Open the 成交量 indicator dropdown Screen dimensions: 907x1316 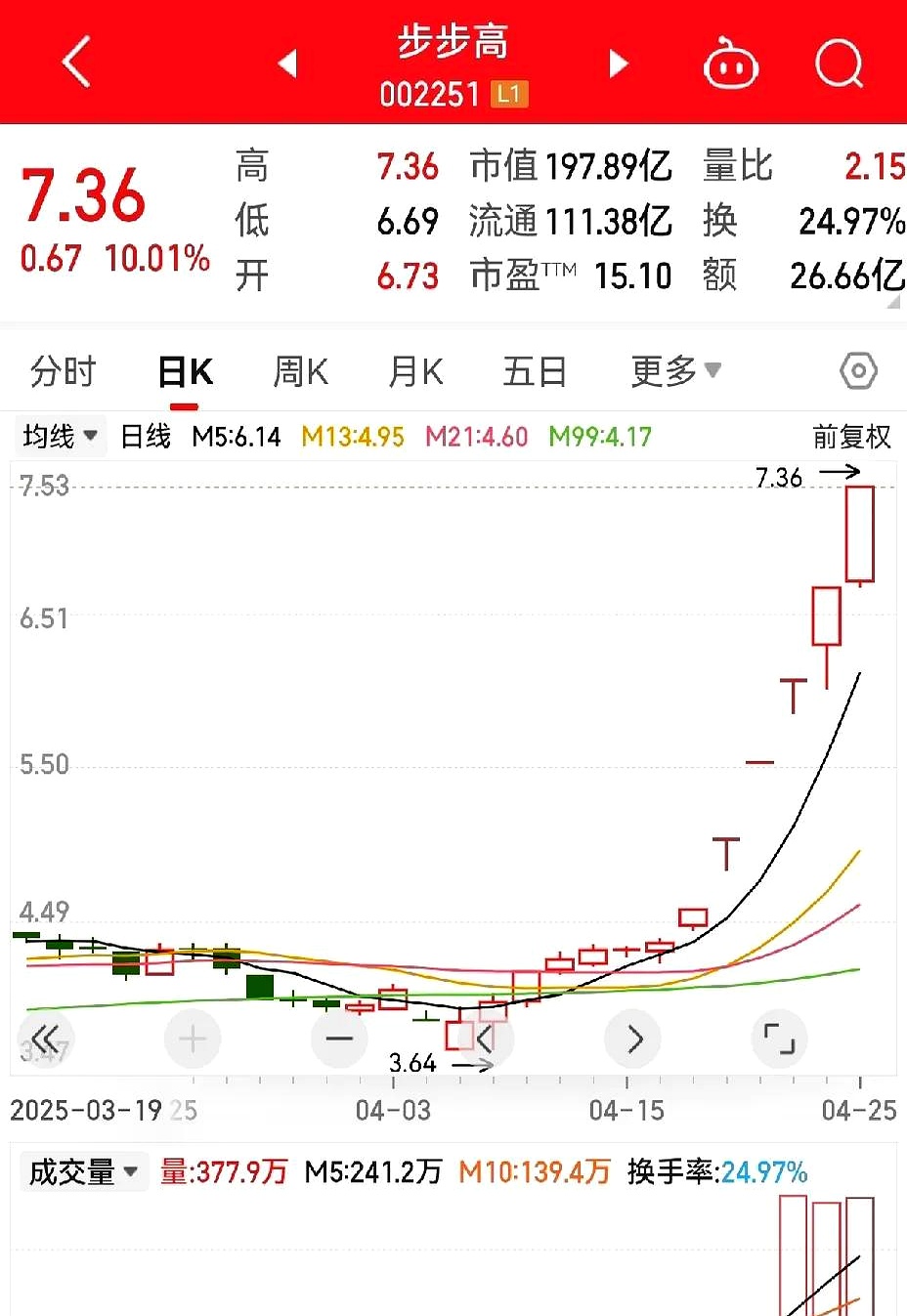83,1170
